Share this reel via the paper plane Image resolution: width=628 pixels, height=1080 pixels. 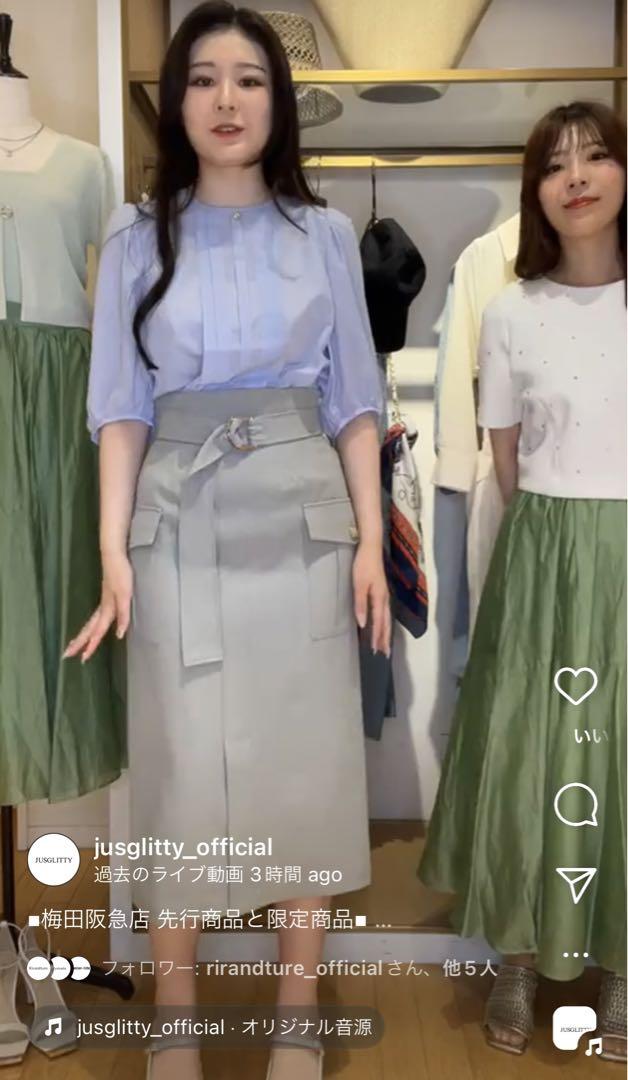tap(576, 884)
